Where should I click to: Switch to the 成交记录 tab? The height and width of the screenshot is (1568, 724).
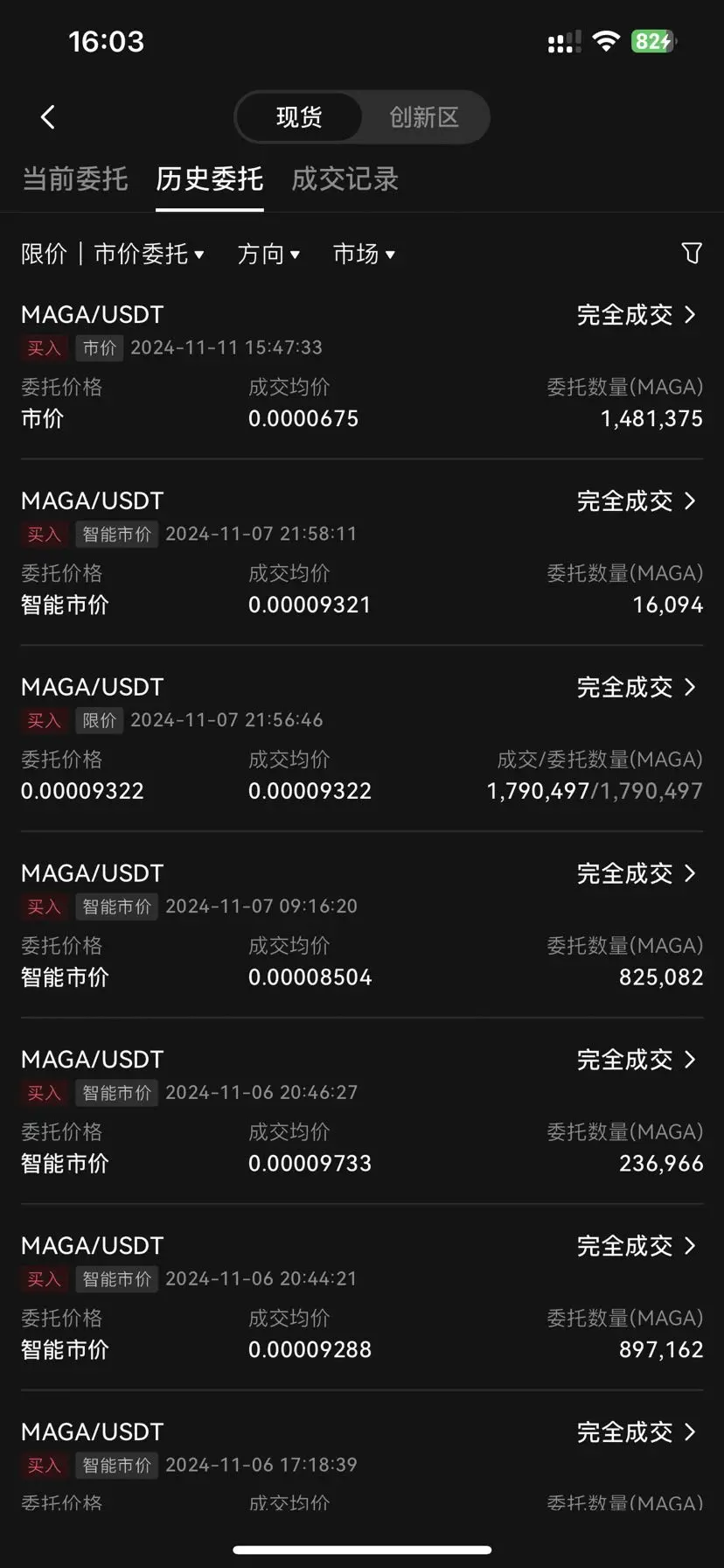click(345, 179)
